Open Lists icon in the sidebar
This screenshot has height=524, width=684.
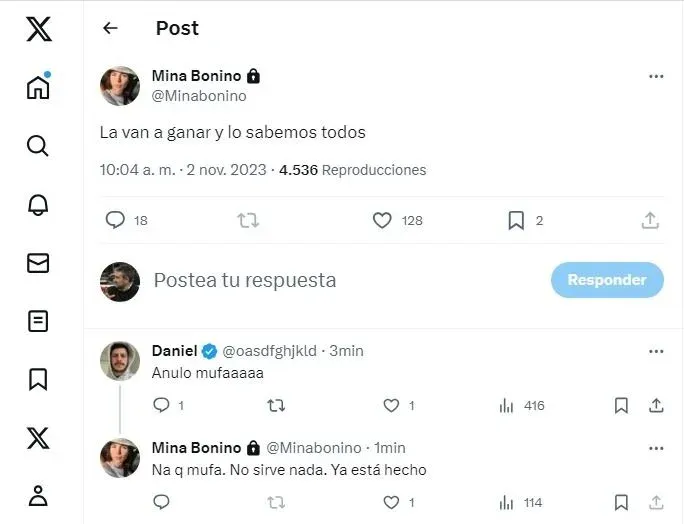[x=38, y=321]
